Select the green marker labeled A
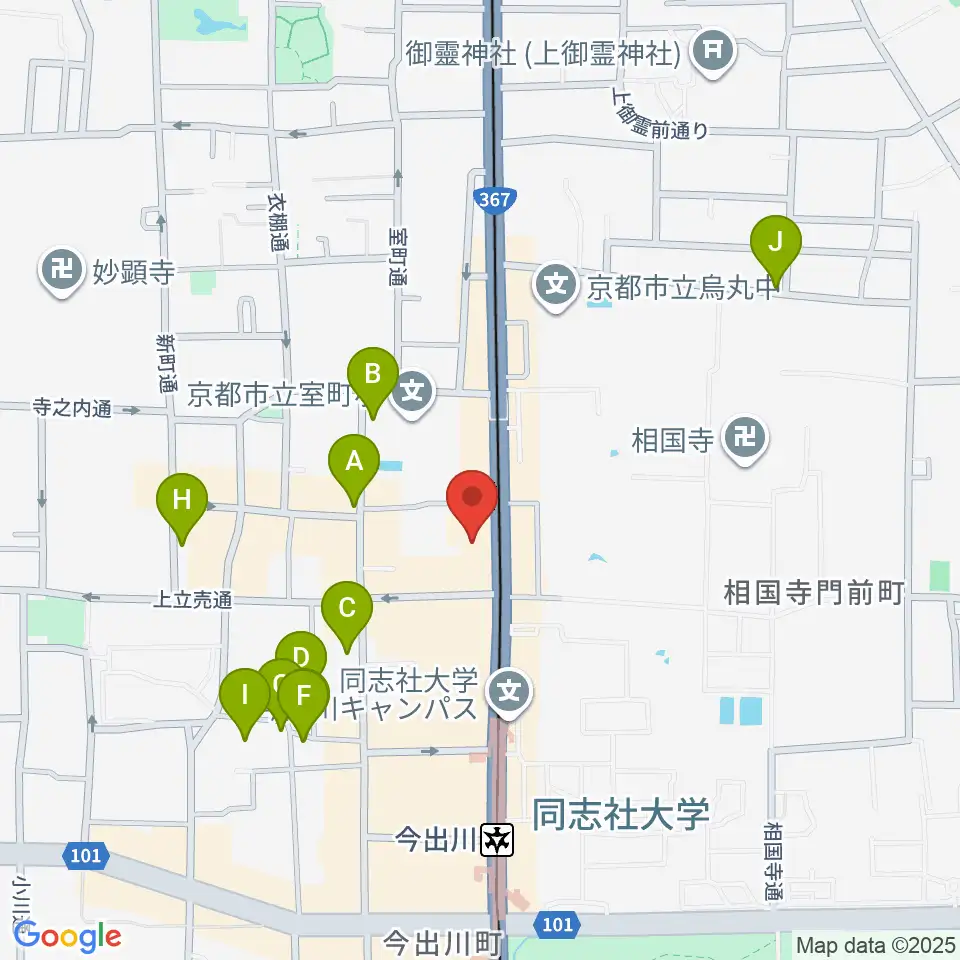Image resolution: width=960 pixels, height=960 pixels. (x=354, y=470)
